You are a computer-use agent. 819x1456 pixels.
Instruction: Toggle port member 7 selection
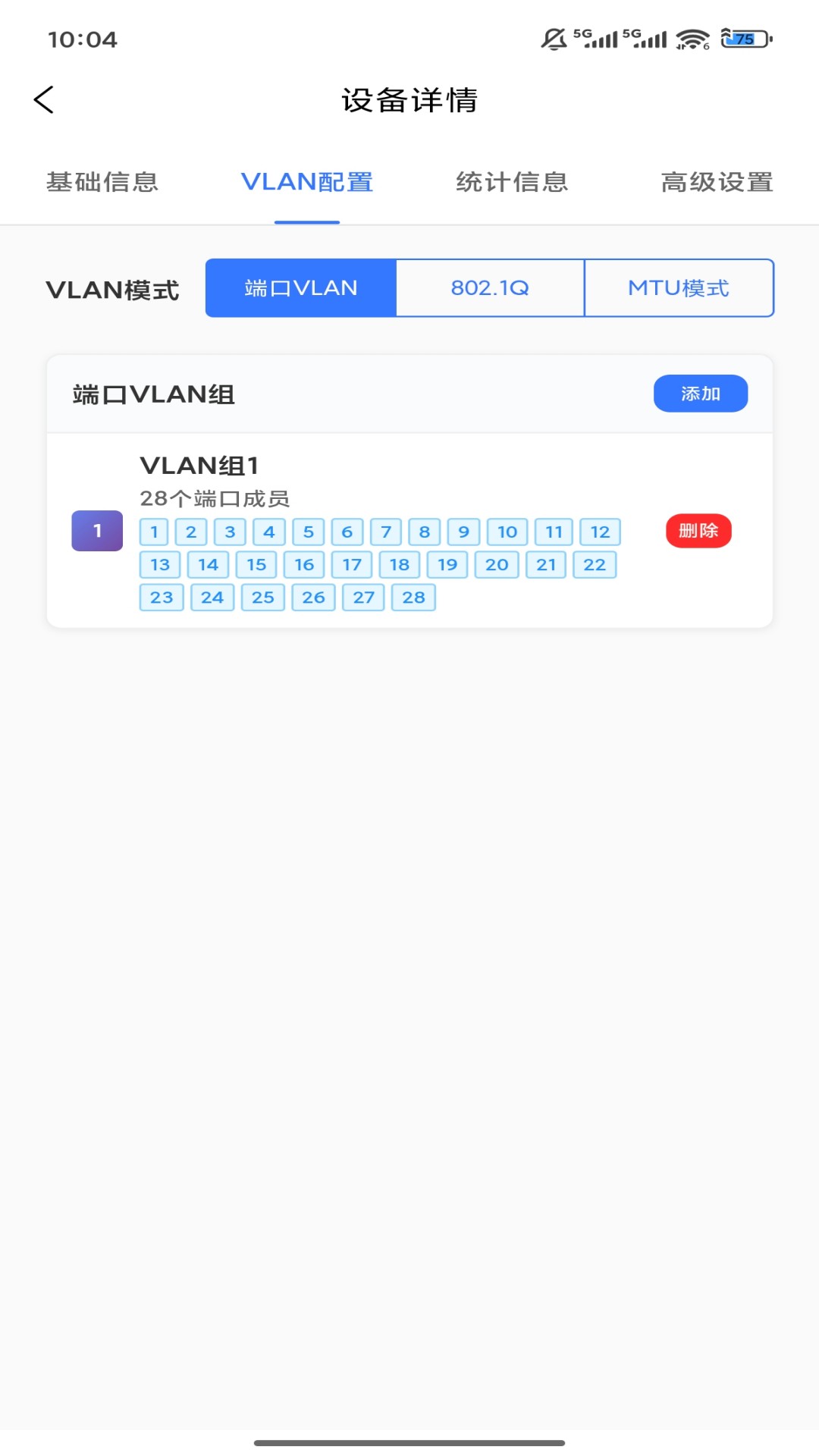point(385,532)
